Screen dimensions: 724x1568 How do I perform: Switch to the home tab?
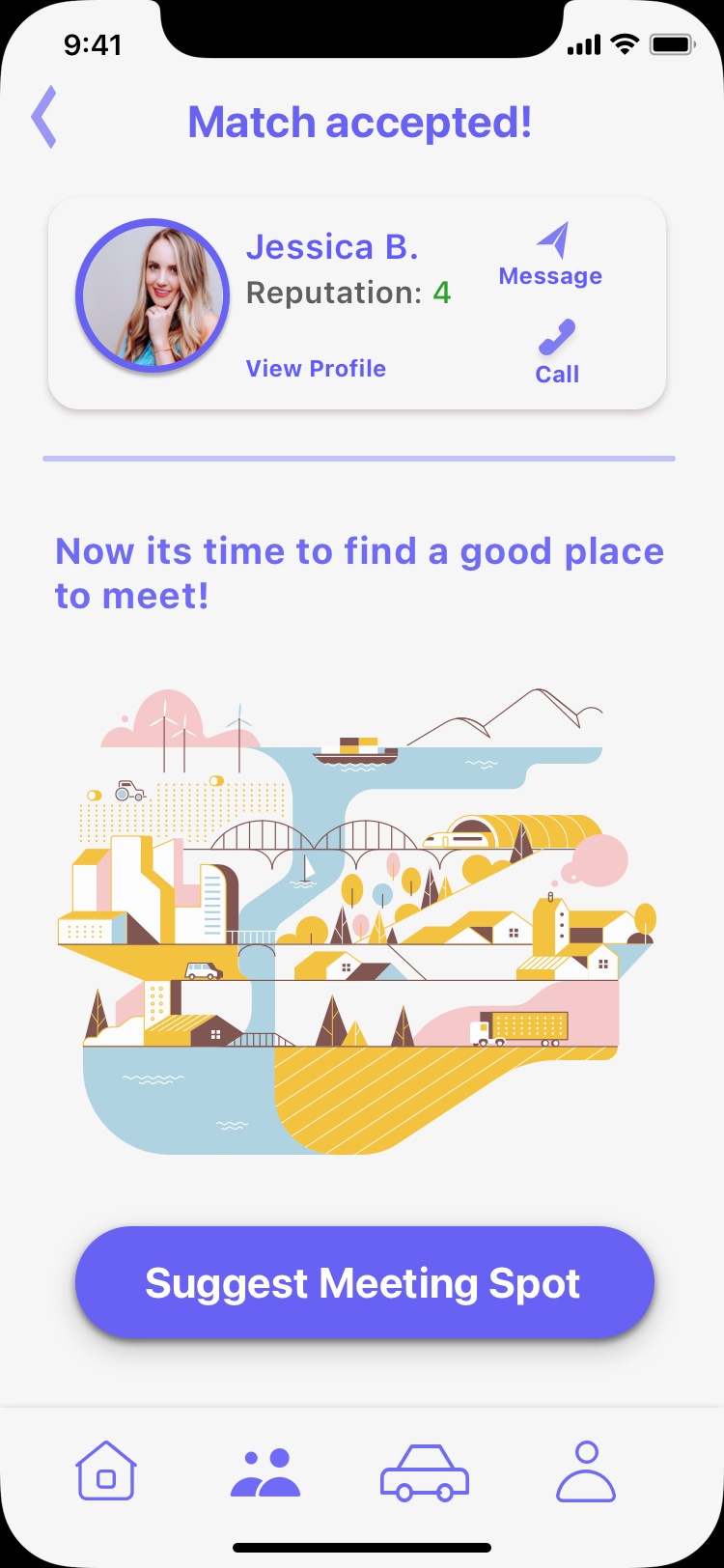[x=106, y=1470]
